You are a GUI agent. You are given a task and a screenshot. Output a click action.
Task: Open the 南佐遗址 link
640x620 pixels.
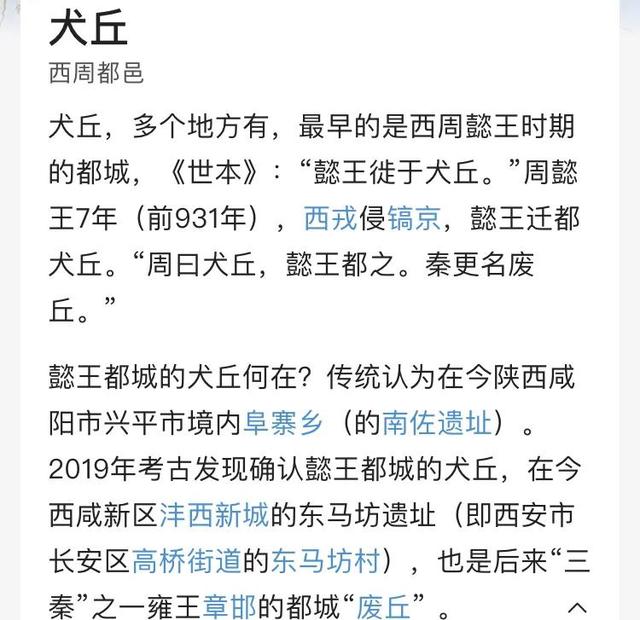(x=437, y=423)
